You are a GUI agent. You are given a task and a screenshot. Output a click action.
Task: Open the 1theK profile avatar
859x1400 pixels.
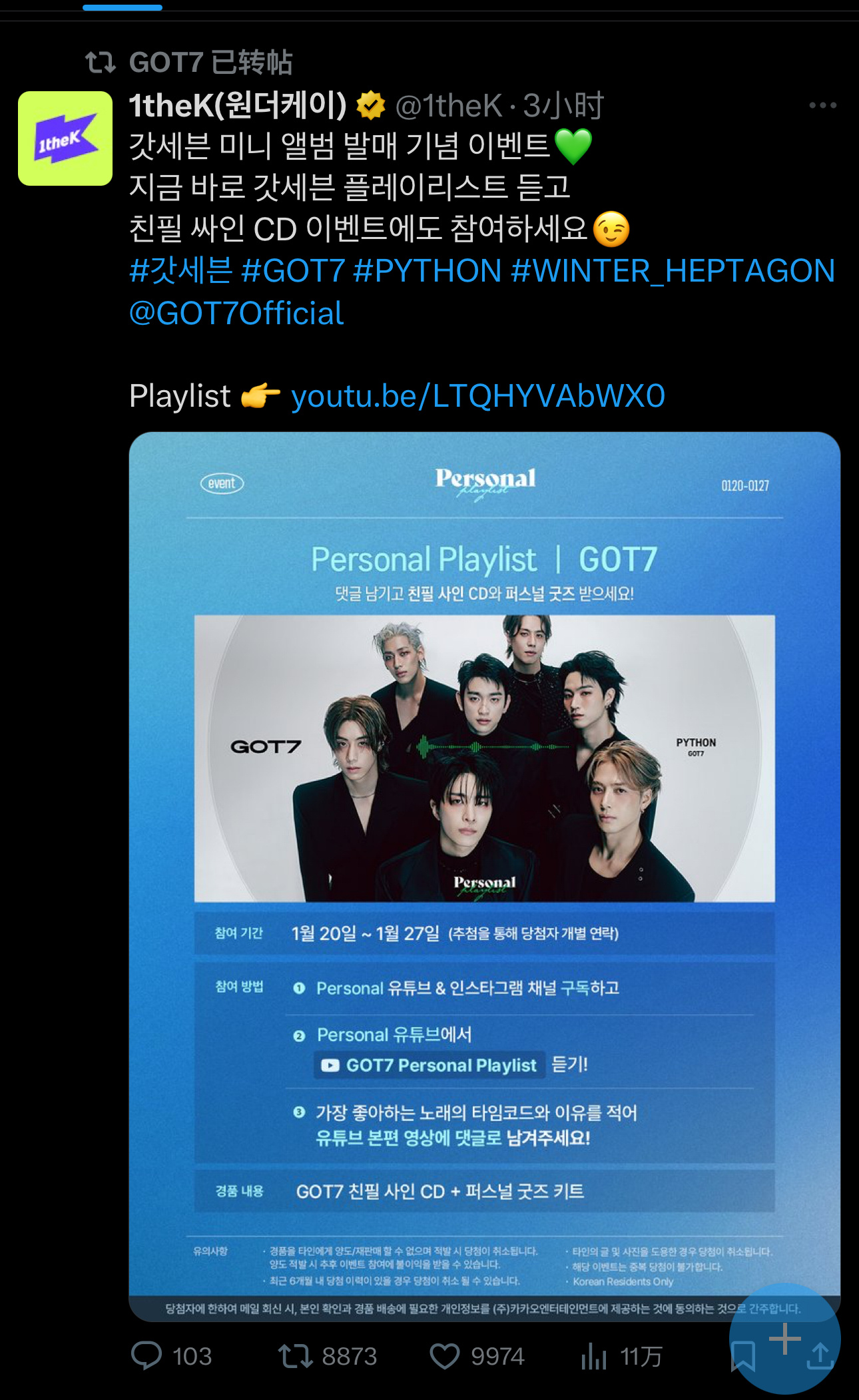click(65, 138)
